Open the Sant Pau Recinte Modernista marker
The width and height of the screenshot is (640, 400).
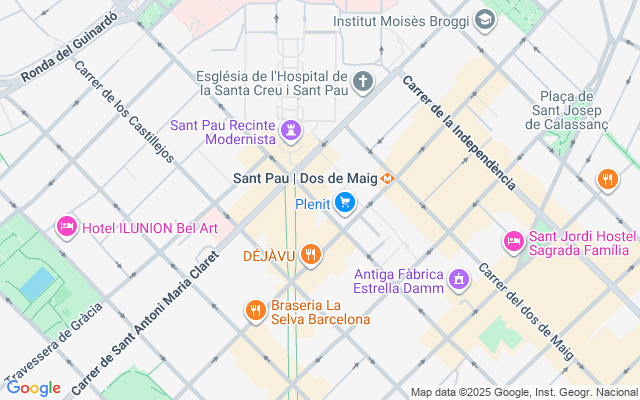[x=291, y=131]
